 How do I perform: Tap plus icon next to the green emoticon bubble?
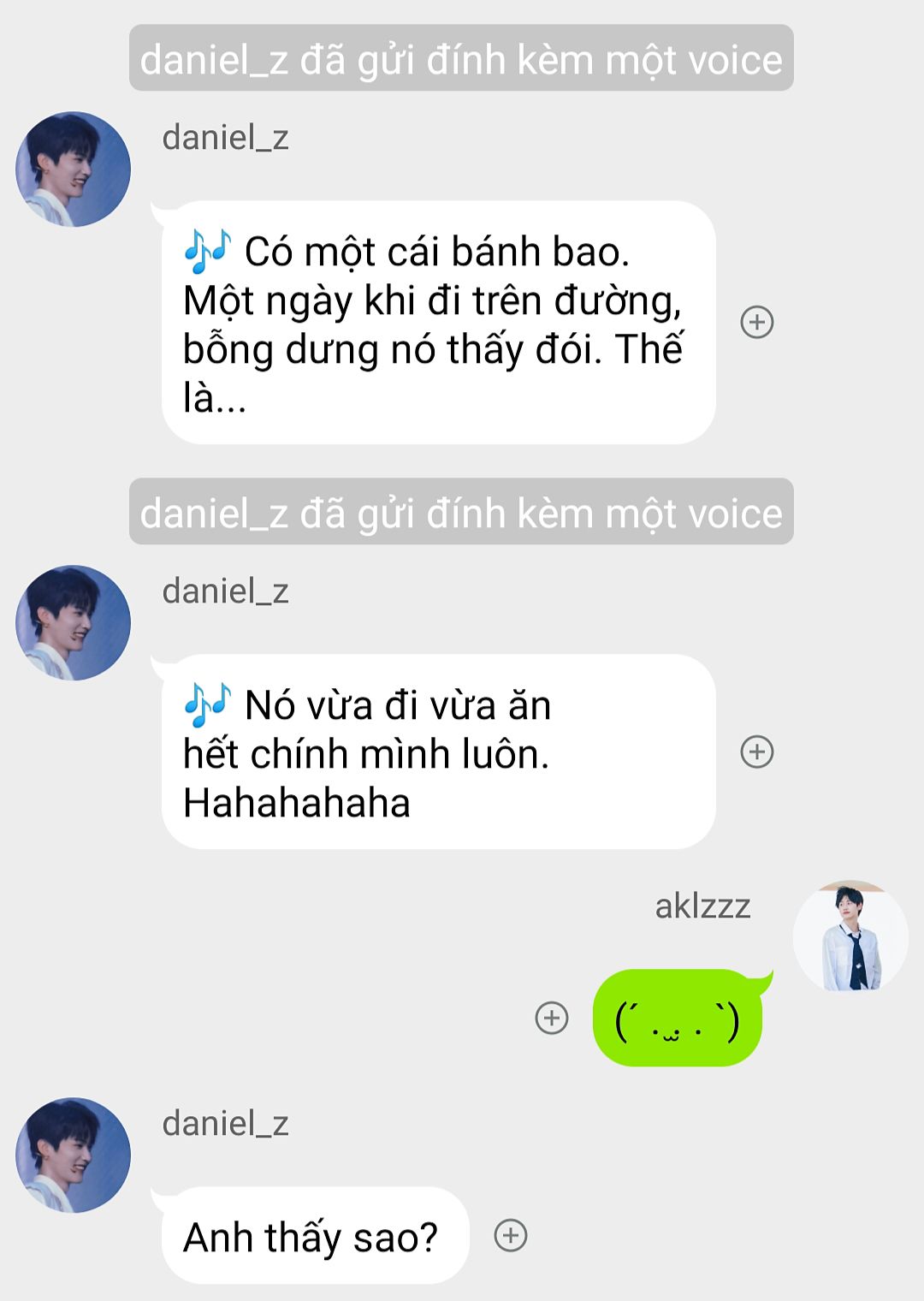click(x=552, y=1018)
